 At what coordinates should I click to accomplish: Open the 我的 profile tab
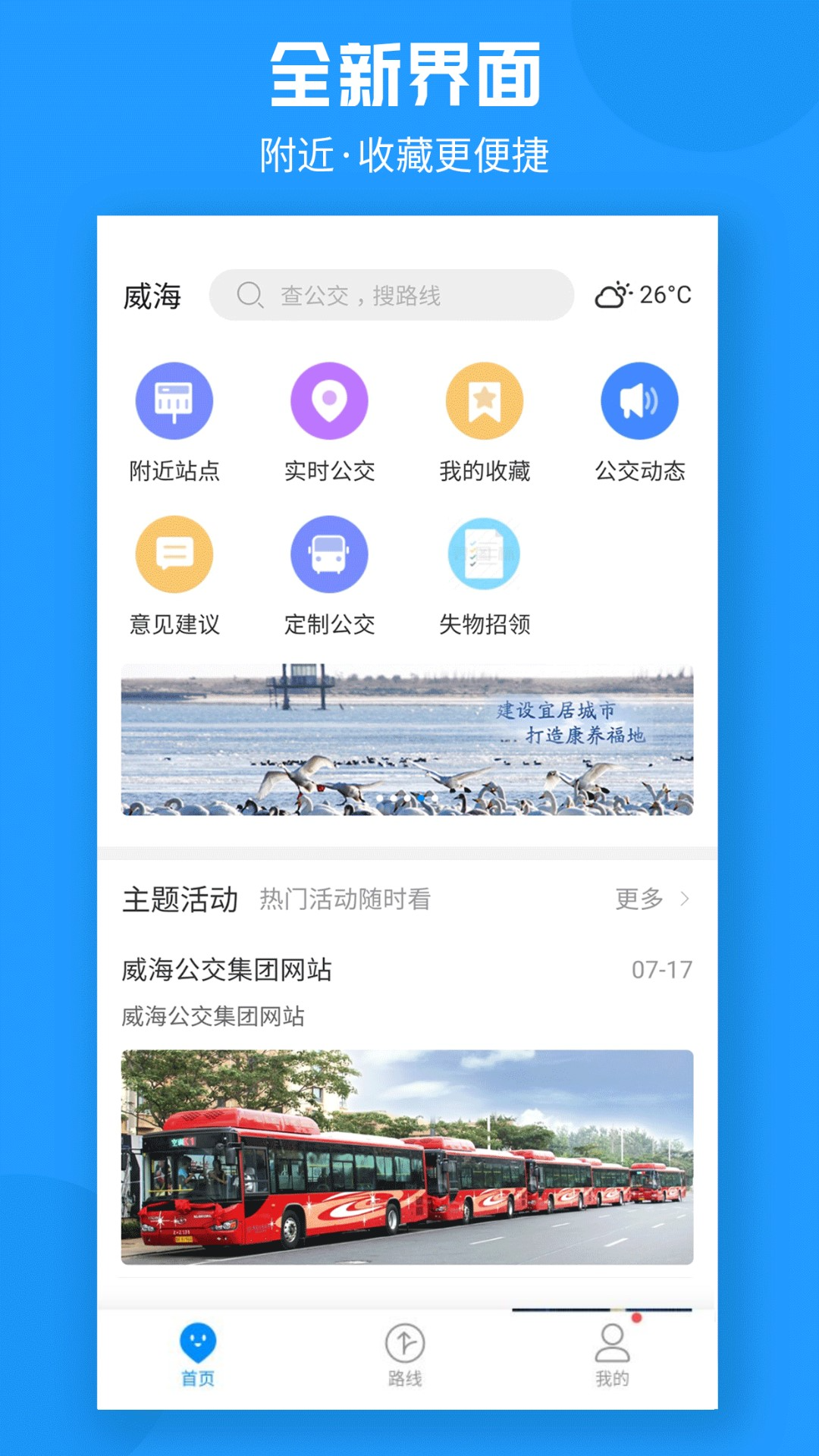pyautogui.click(x=613, y=1341)
